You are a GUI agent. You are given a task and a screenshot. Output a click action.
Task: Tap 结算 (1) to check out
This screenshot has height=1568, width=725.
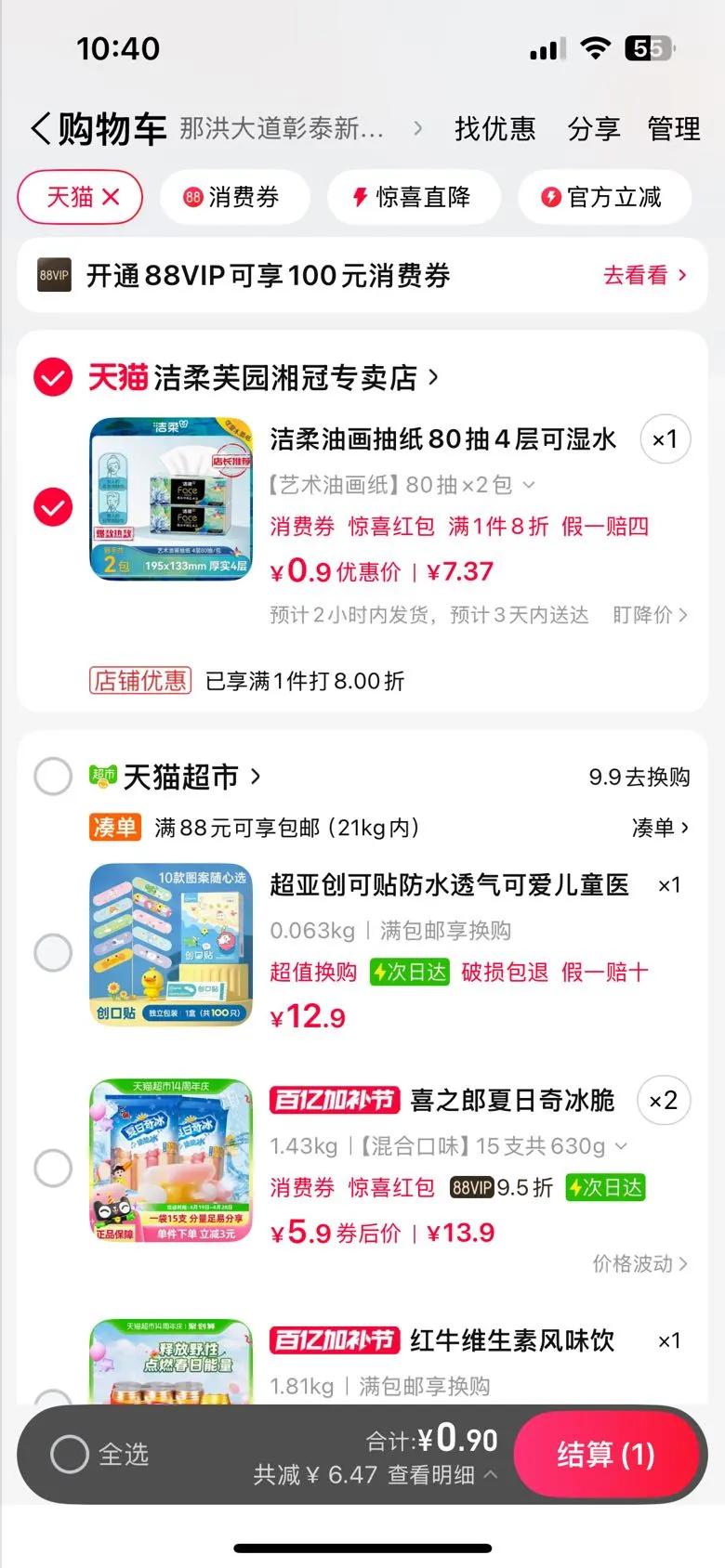tap(605, 1454)
